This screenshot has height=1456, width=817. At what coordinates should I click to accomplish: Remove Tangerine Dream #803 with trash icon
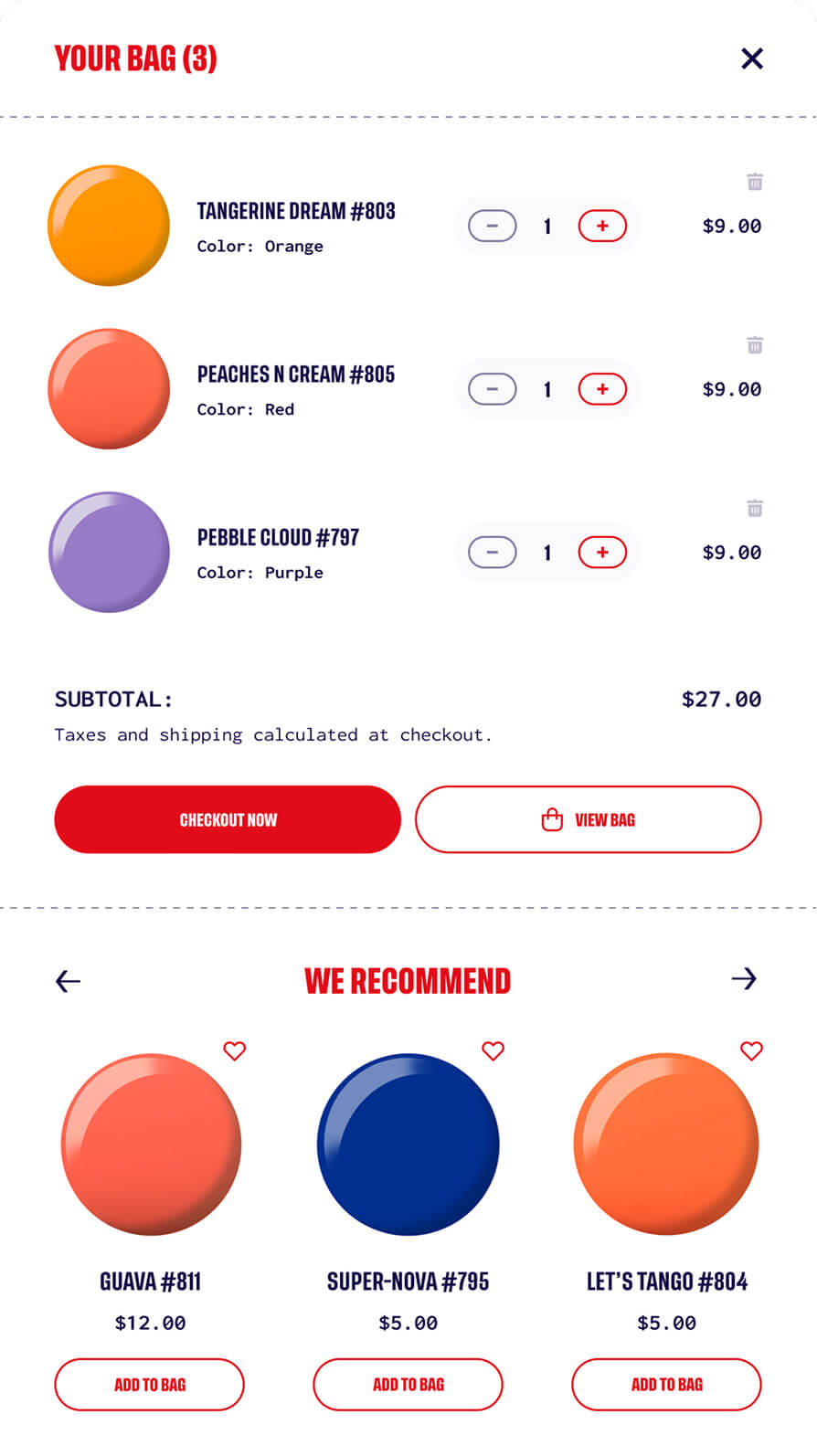(755, 182)
